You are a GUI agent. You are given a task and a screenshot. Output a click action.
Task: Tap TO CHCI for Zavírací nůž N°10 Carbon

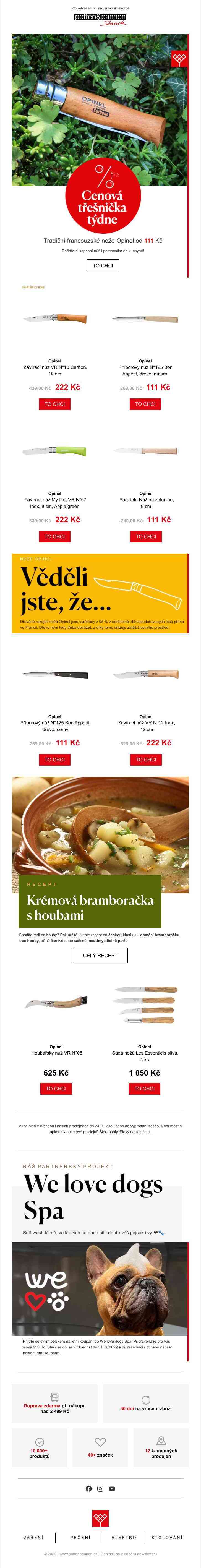pos(55,404)
